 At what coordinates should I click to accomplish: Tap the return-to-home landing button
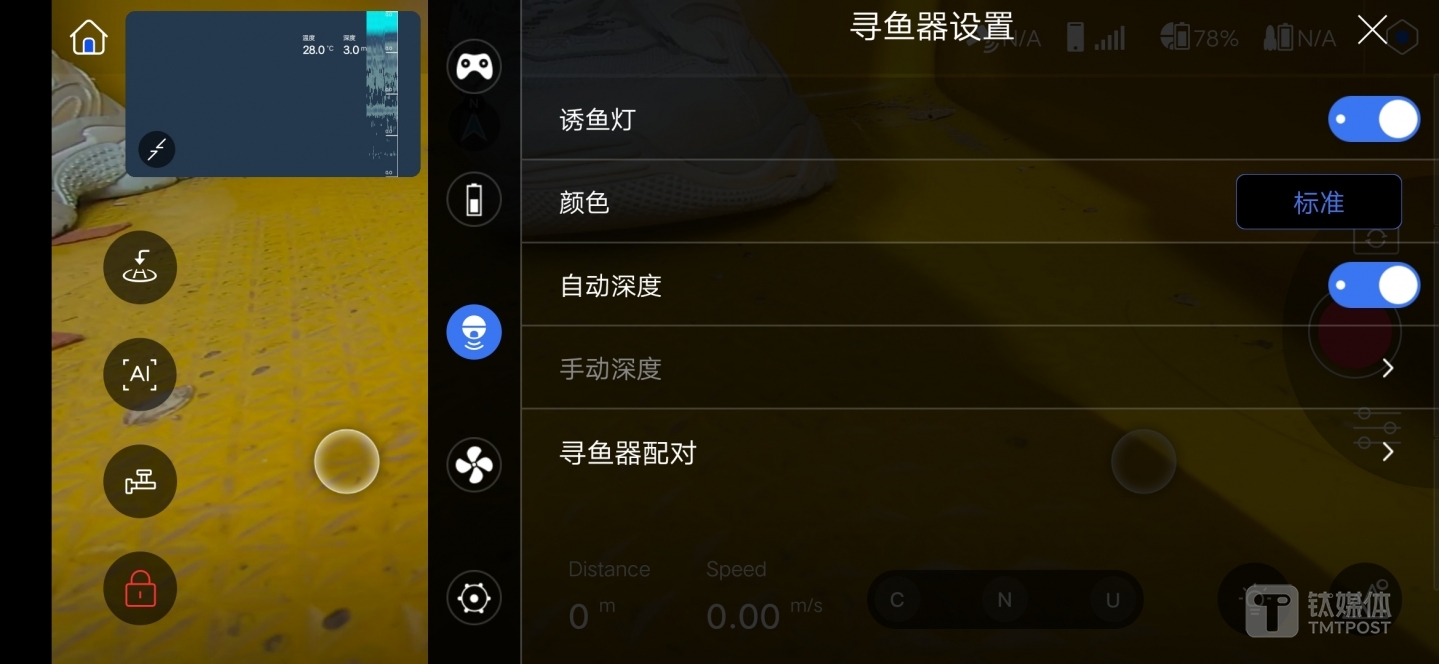click(140, 267)
